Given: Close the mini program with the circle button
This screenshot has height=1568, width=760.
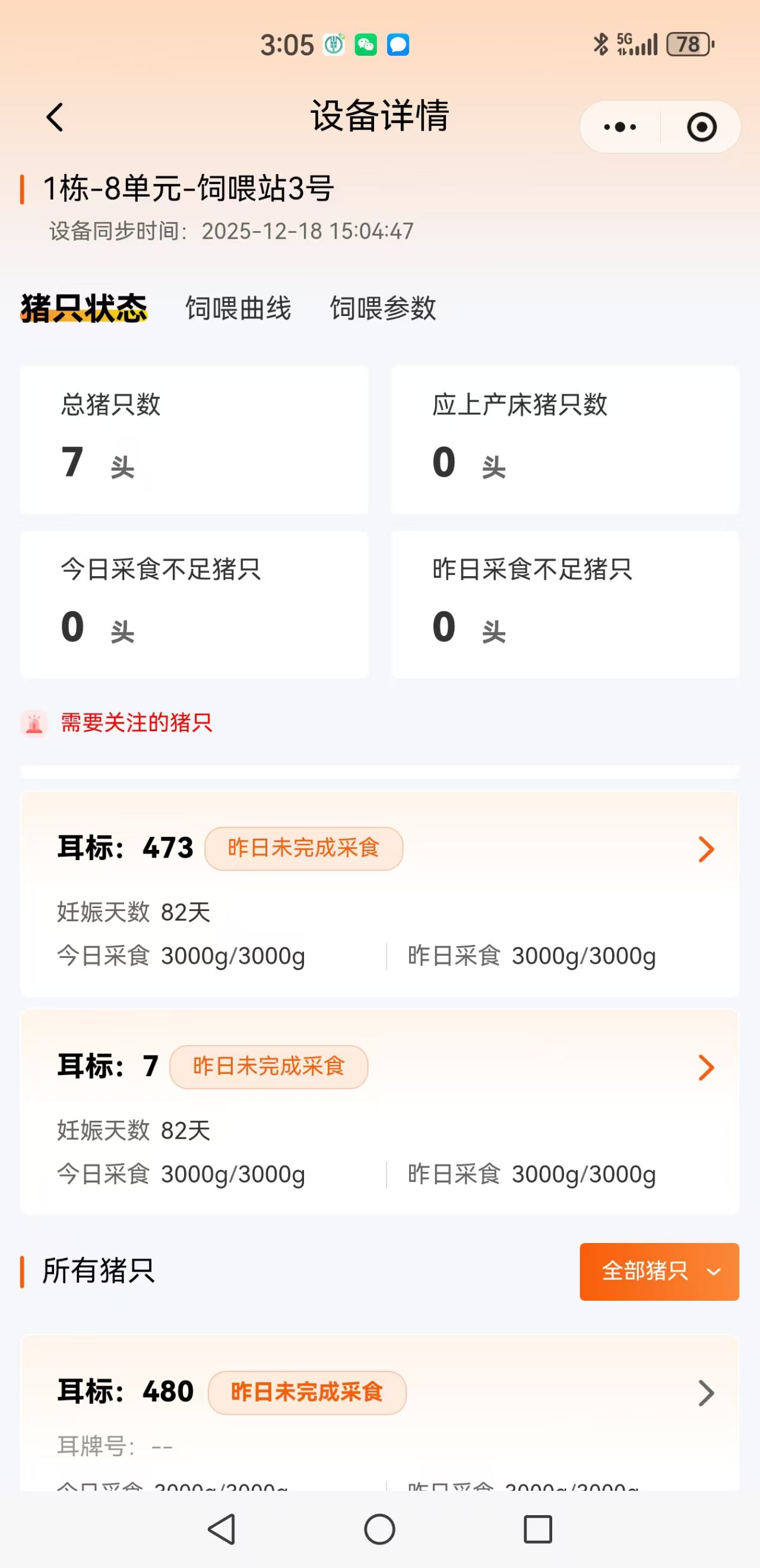Looking at the screenshot, I should click(x=701, y=127).
